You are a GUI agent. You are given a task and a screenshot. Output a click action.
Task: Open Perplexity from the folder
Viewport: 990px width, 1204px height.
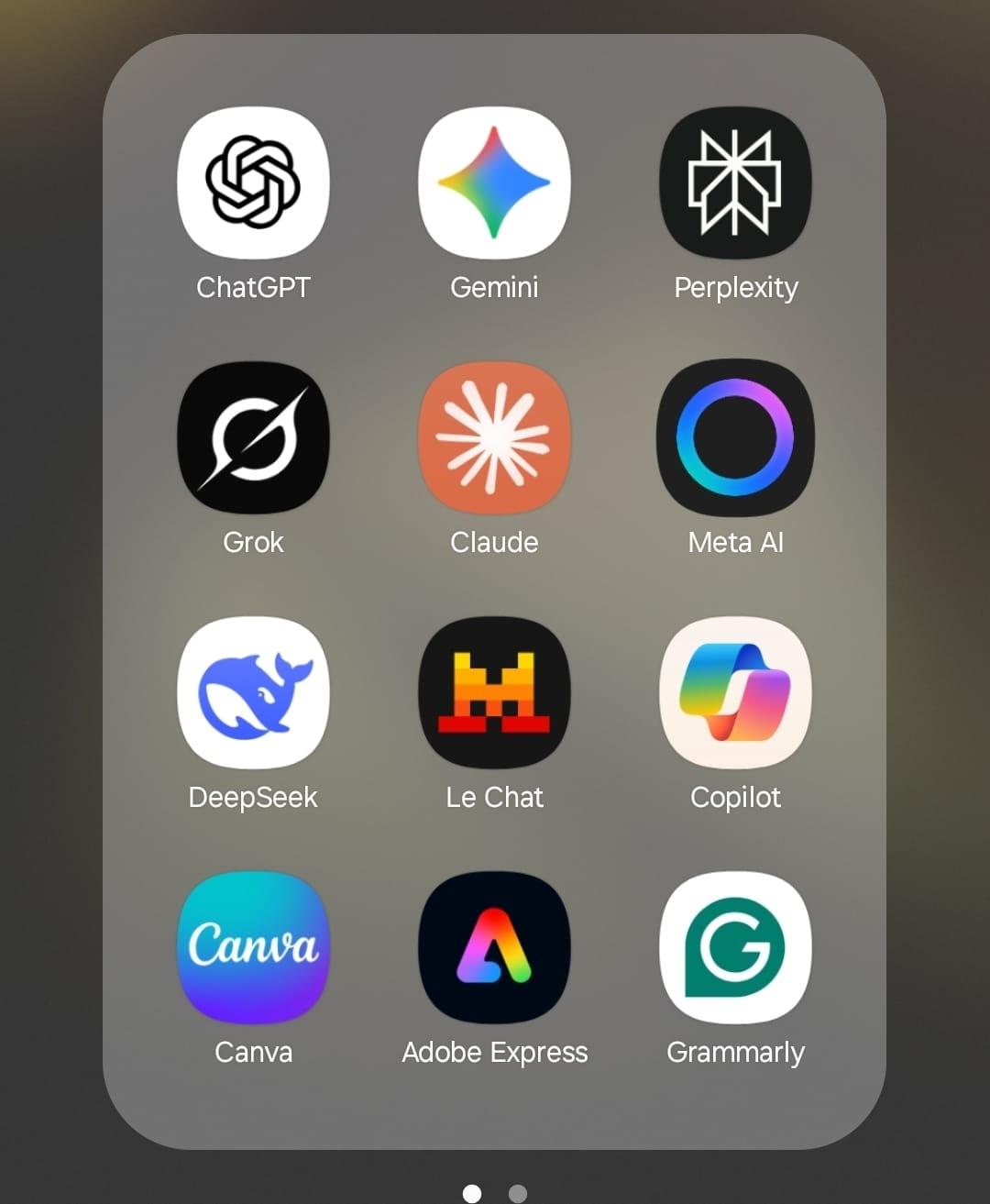735,182
